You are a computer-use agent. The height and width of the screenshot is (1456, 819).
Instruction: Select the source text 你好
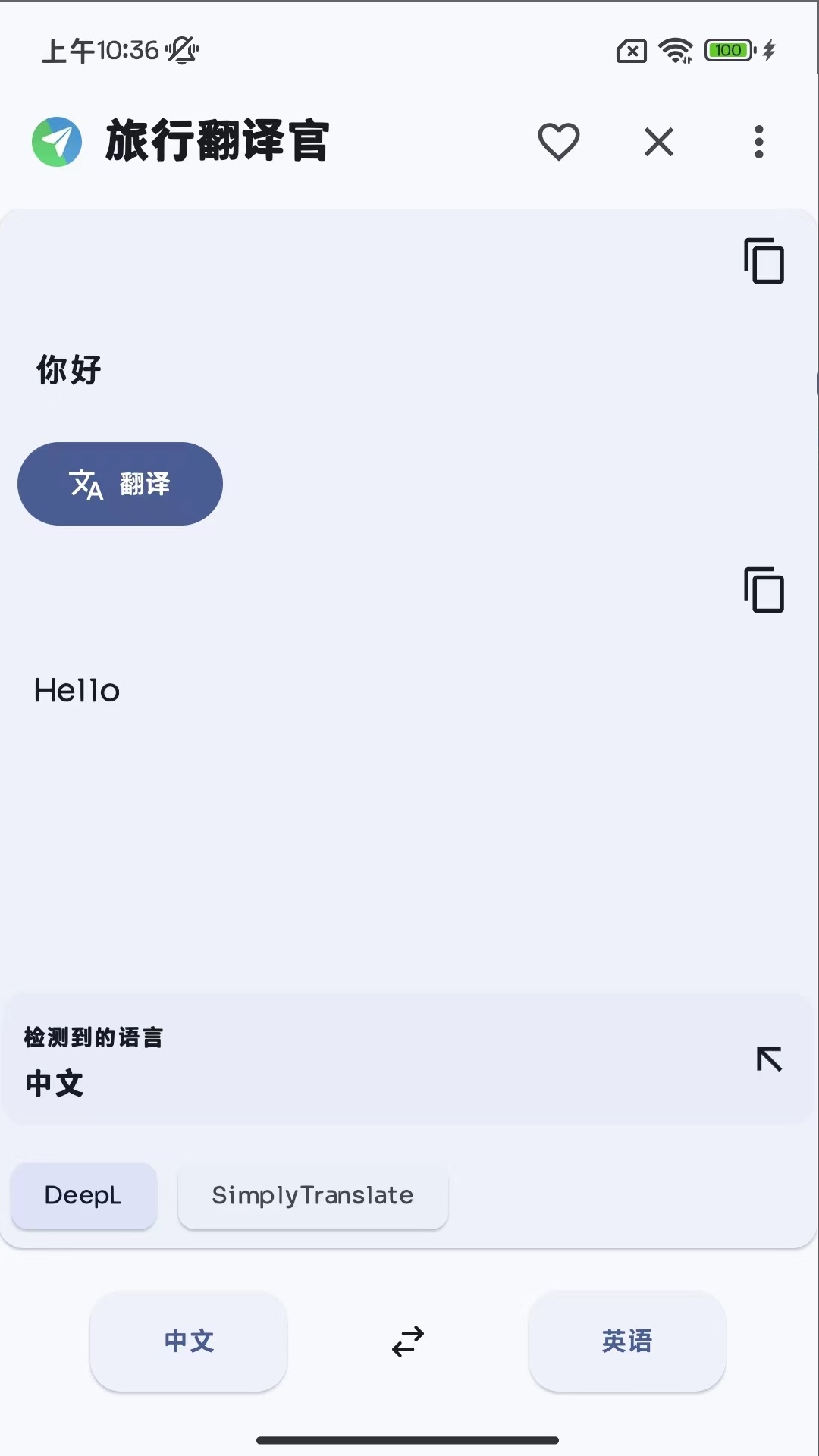pyautogui.click(x=66, y=369)
